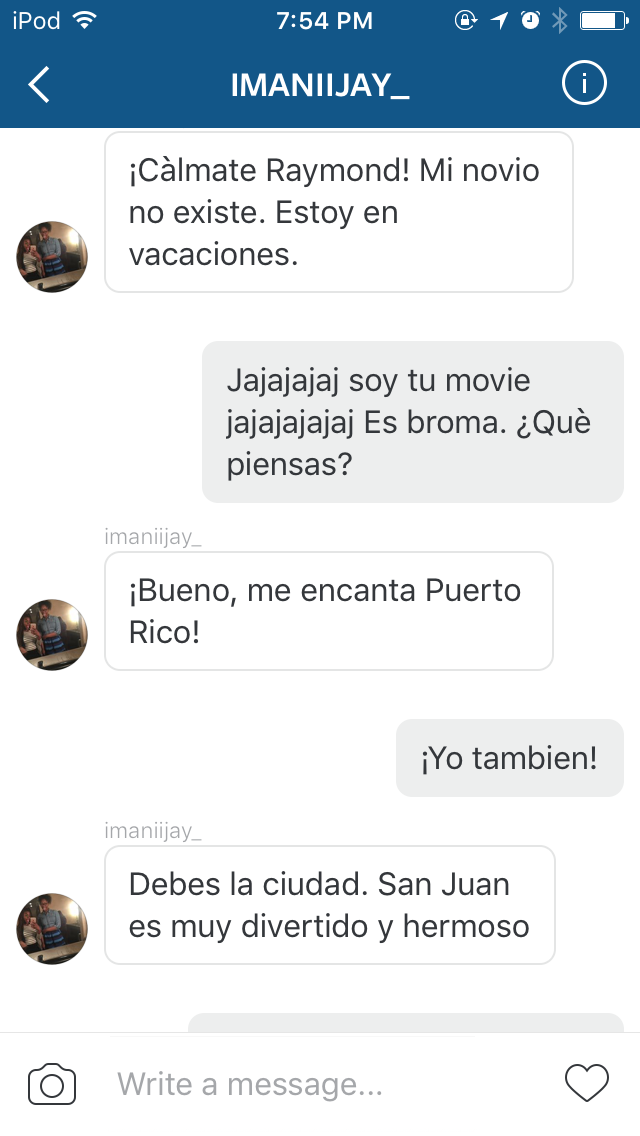Open conversation details info icon

[x=584, y=85]
